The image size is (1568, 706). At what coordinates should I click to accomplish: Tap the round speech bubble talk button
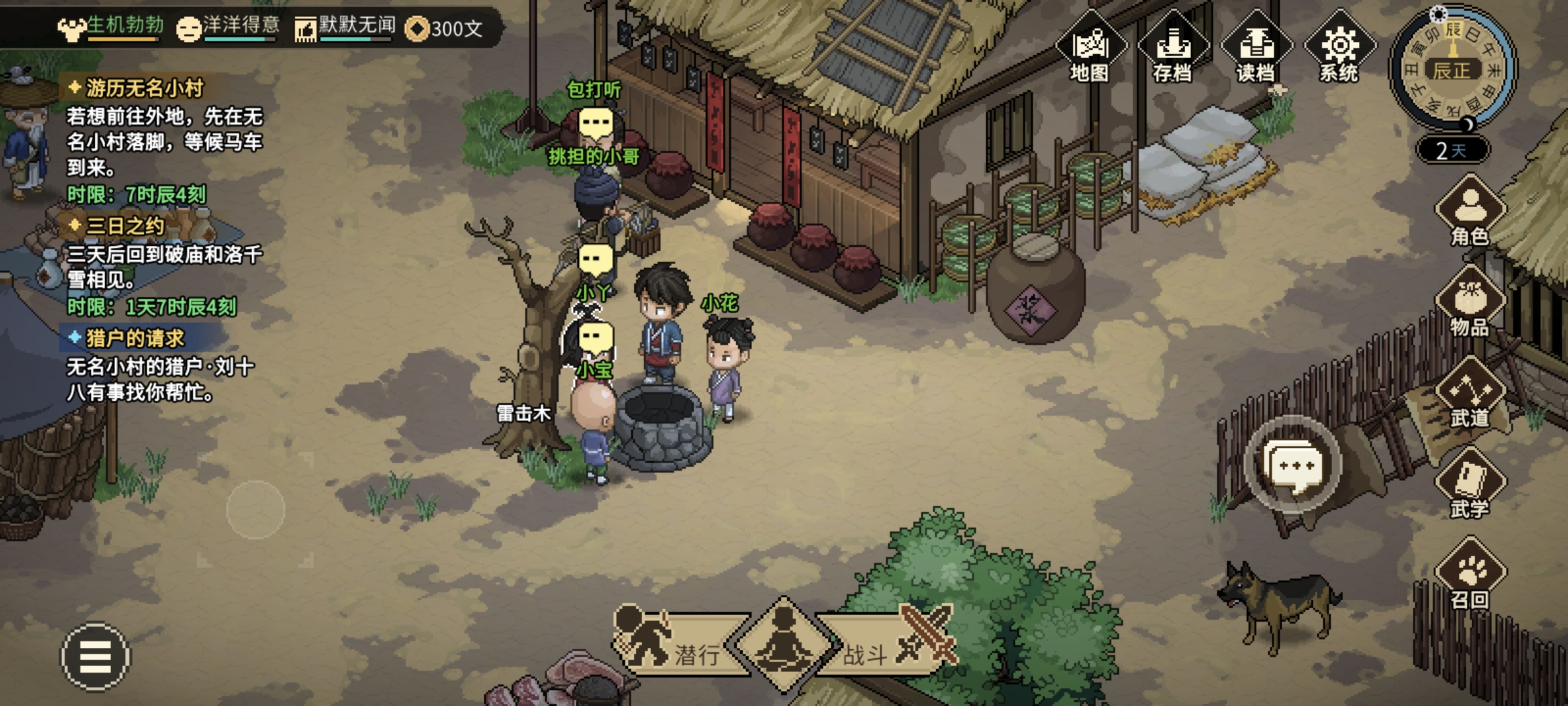(x=1294, y=465)
